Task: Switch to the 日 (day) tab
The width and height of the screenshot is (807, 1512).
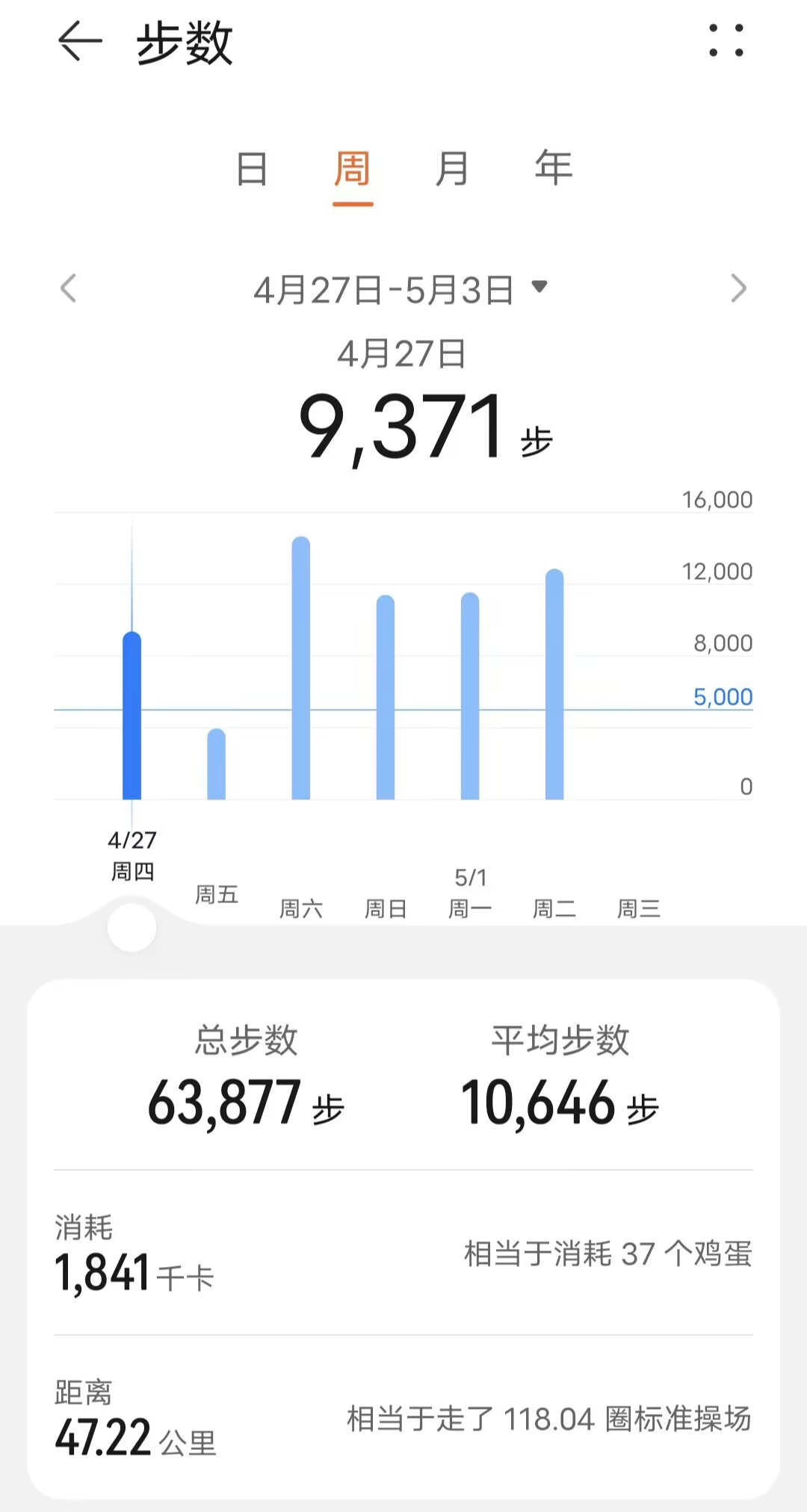Action: pyautogui.click(x=252, y=169)
